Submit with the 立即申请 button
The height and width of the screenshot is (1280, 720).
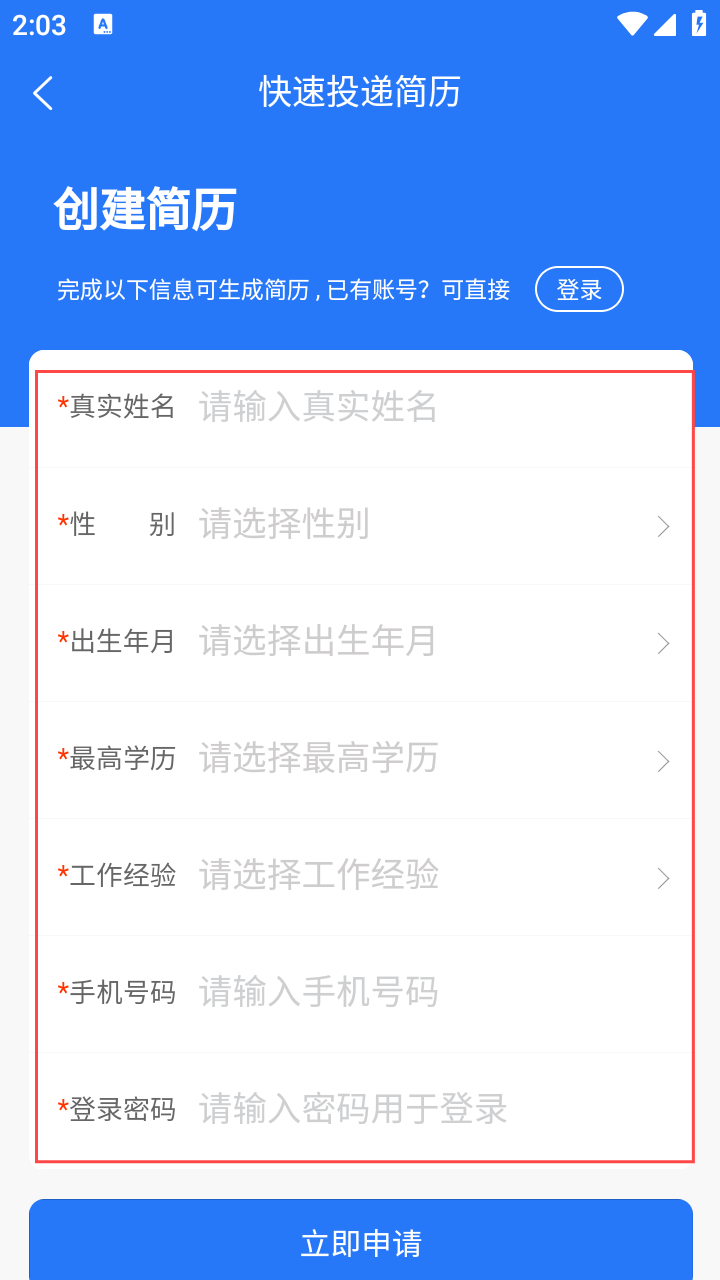coord(360,1242)
